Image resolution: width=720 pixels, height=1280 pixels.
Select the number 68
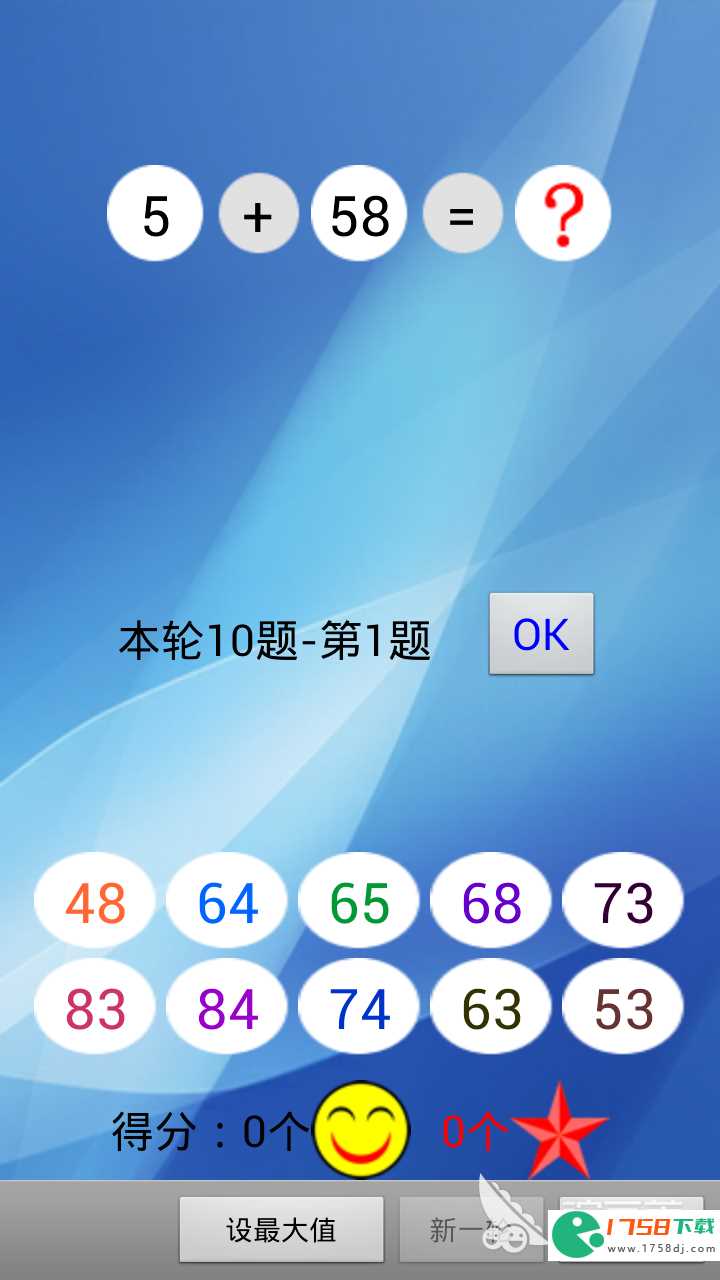(x=491, y=902)
